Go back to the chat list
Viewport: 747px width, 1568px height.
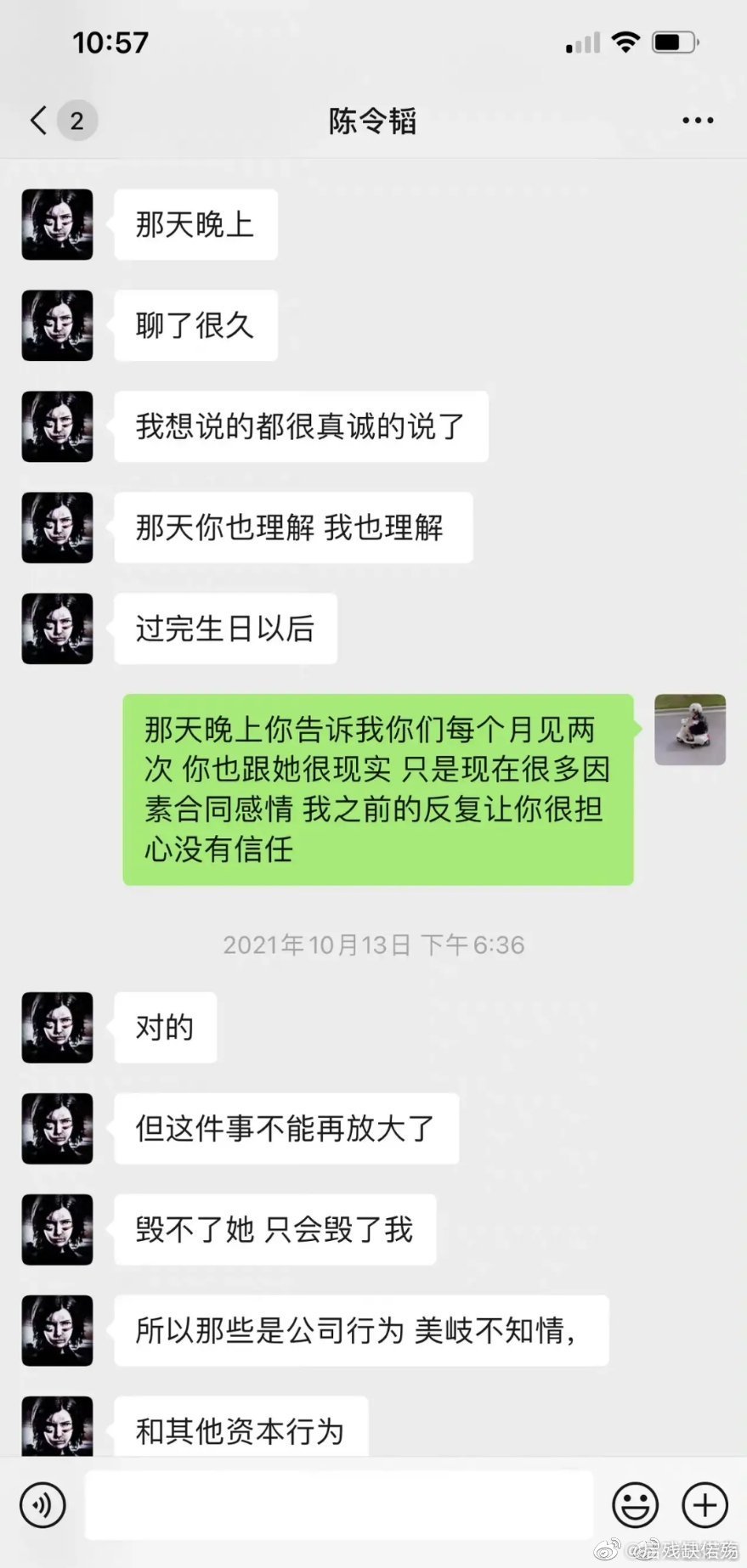coord(39,121)
